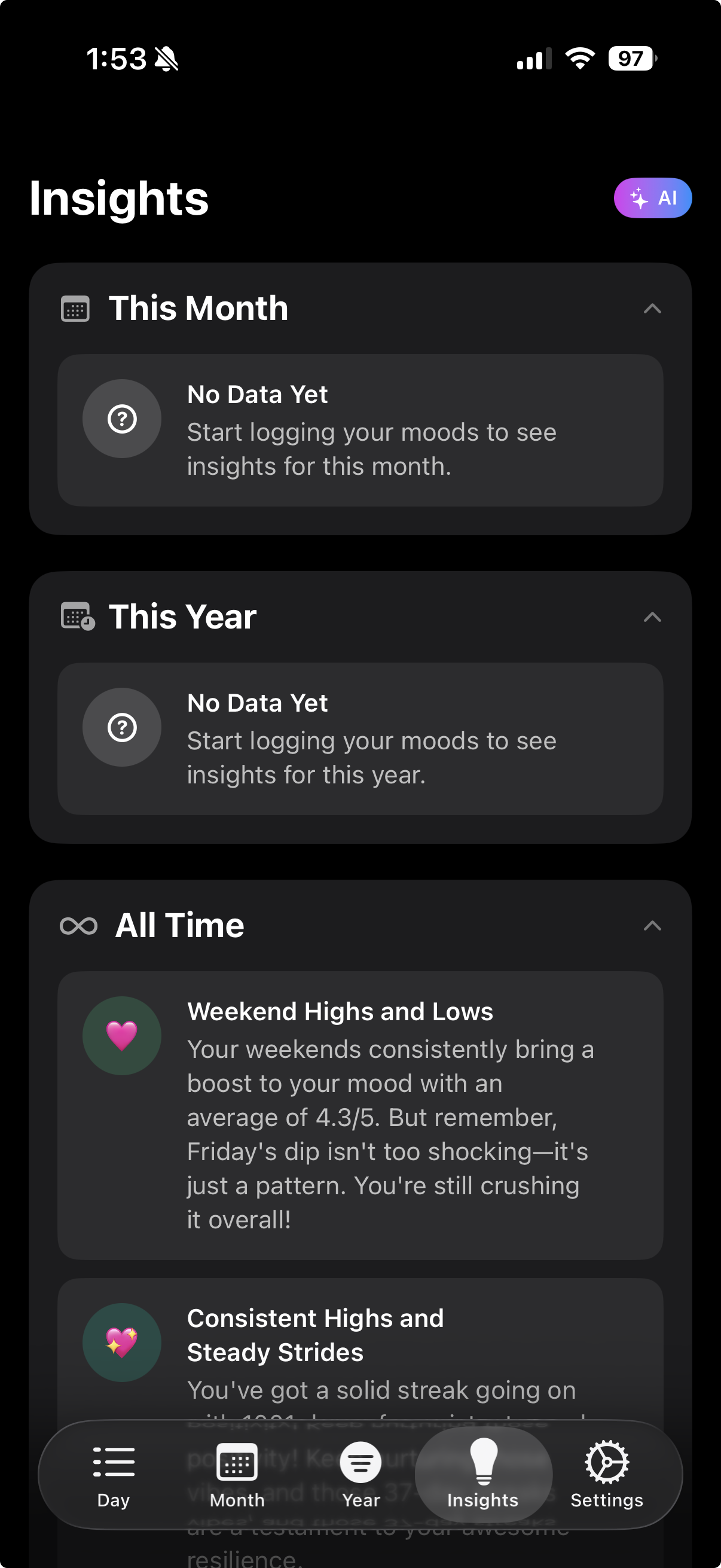Collapse the This Month section
This screenshot has width=721, height=1568.
652,309
